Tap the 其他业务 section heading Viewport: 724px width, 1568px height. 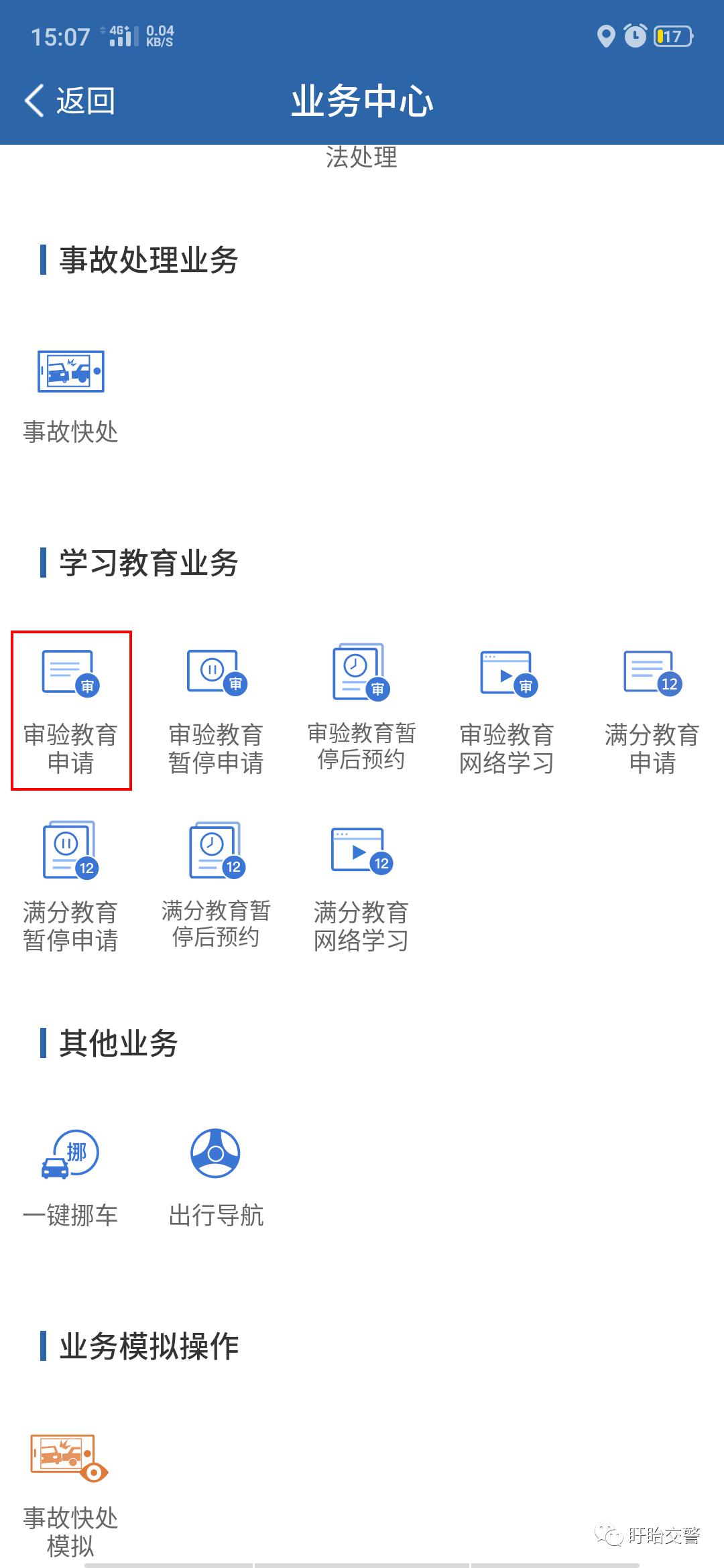[x=117, y=1042]
